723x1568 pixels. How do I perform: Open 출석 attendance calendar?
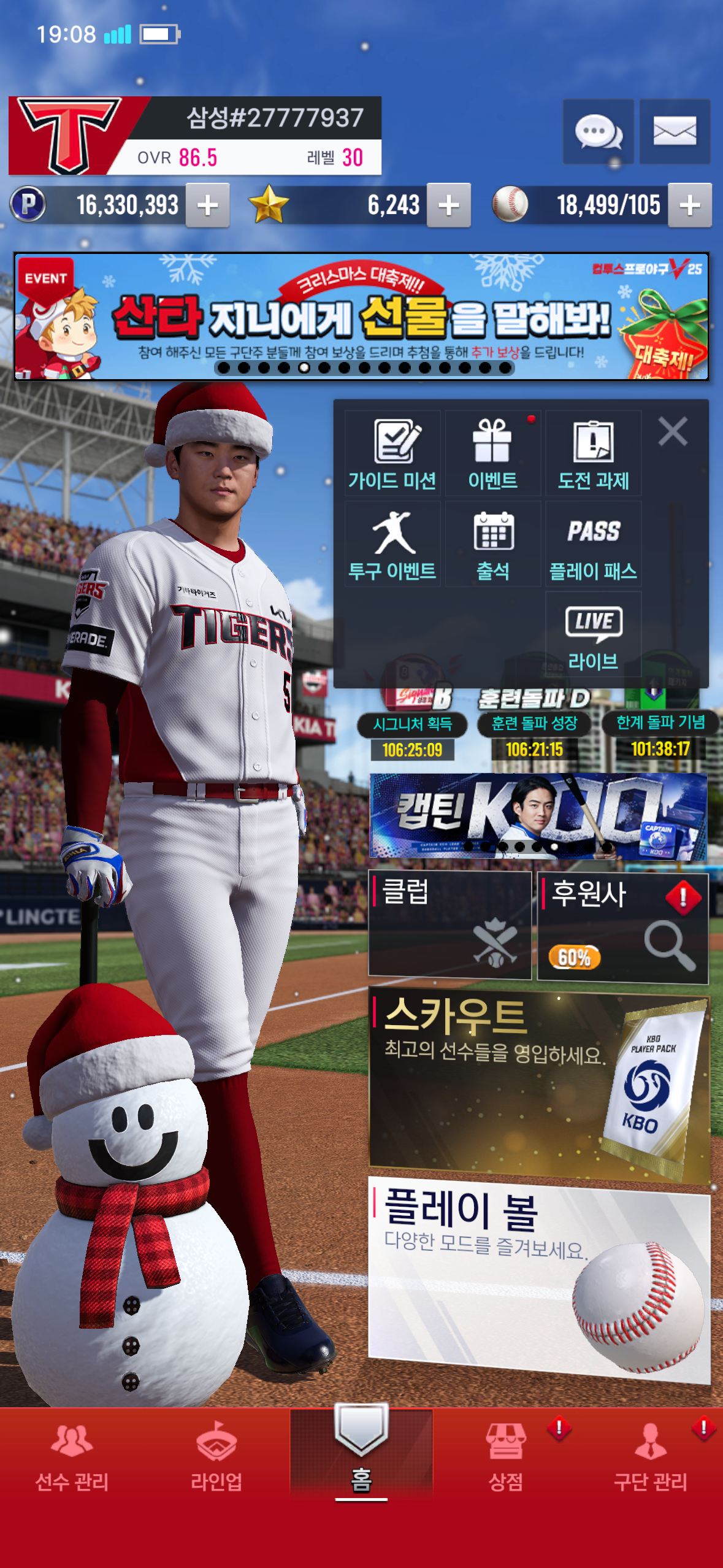coord(492,544)
